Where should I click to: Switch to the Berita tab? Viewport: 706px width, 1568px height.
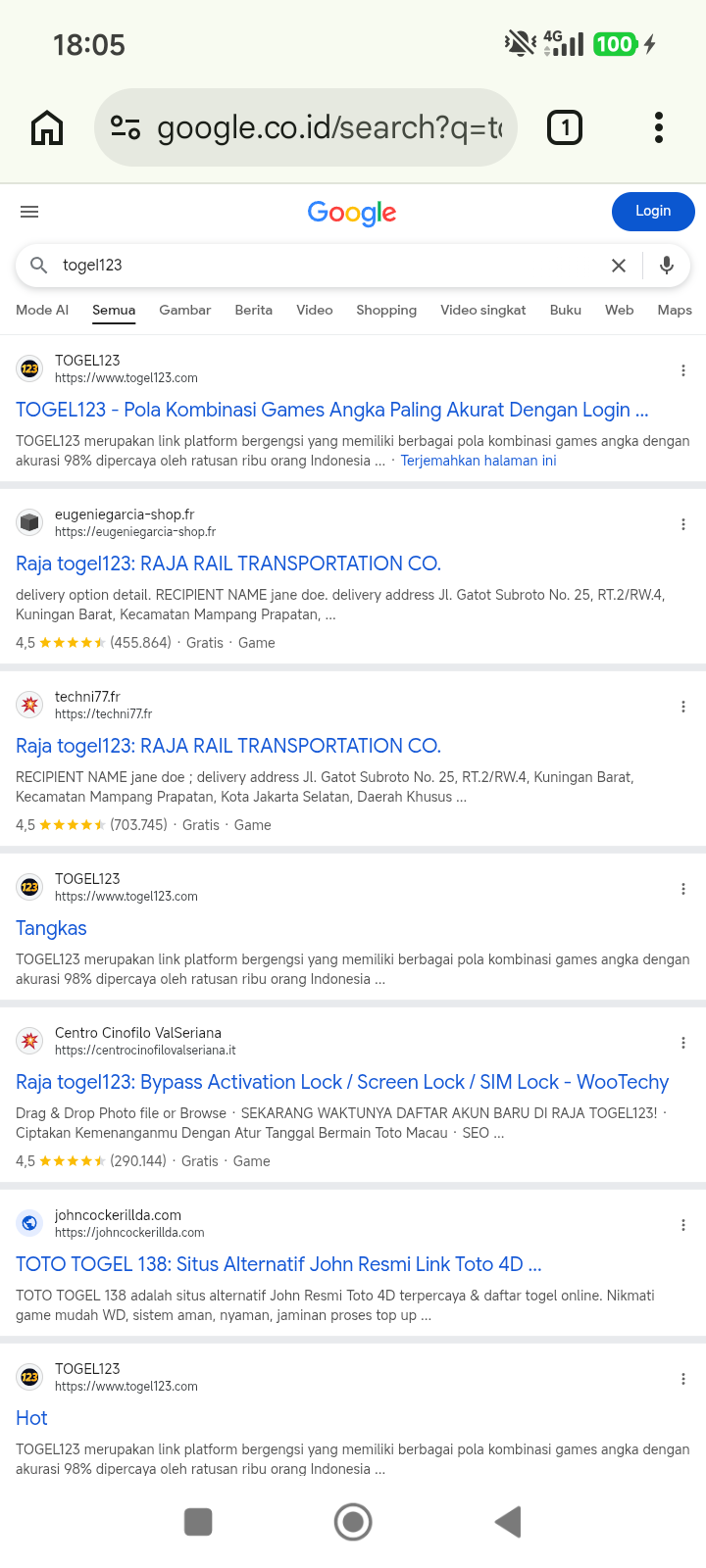(x=254, y=310)
